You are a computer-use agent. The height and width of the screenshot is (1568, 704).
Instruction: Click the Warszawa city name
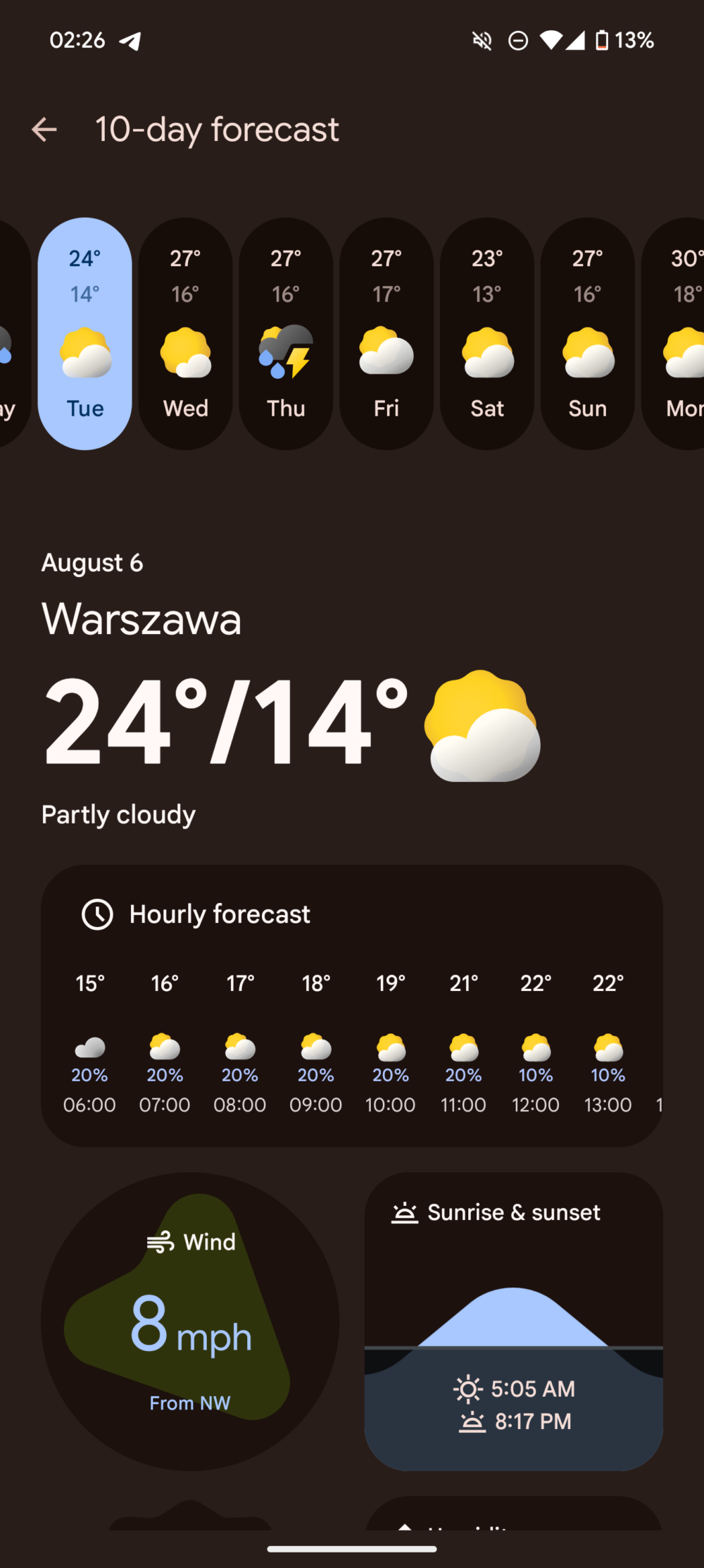[x=142, y=620]
